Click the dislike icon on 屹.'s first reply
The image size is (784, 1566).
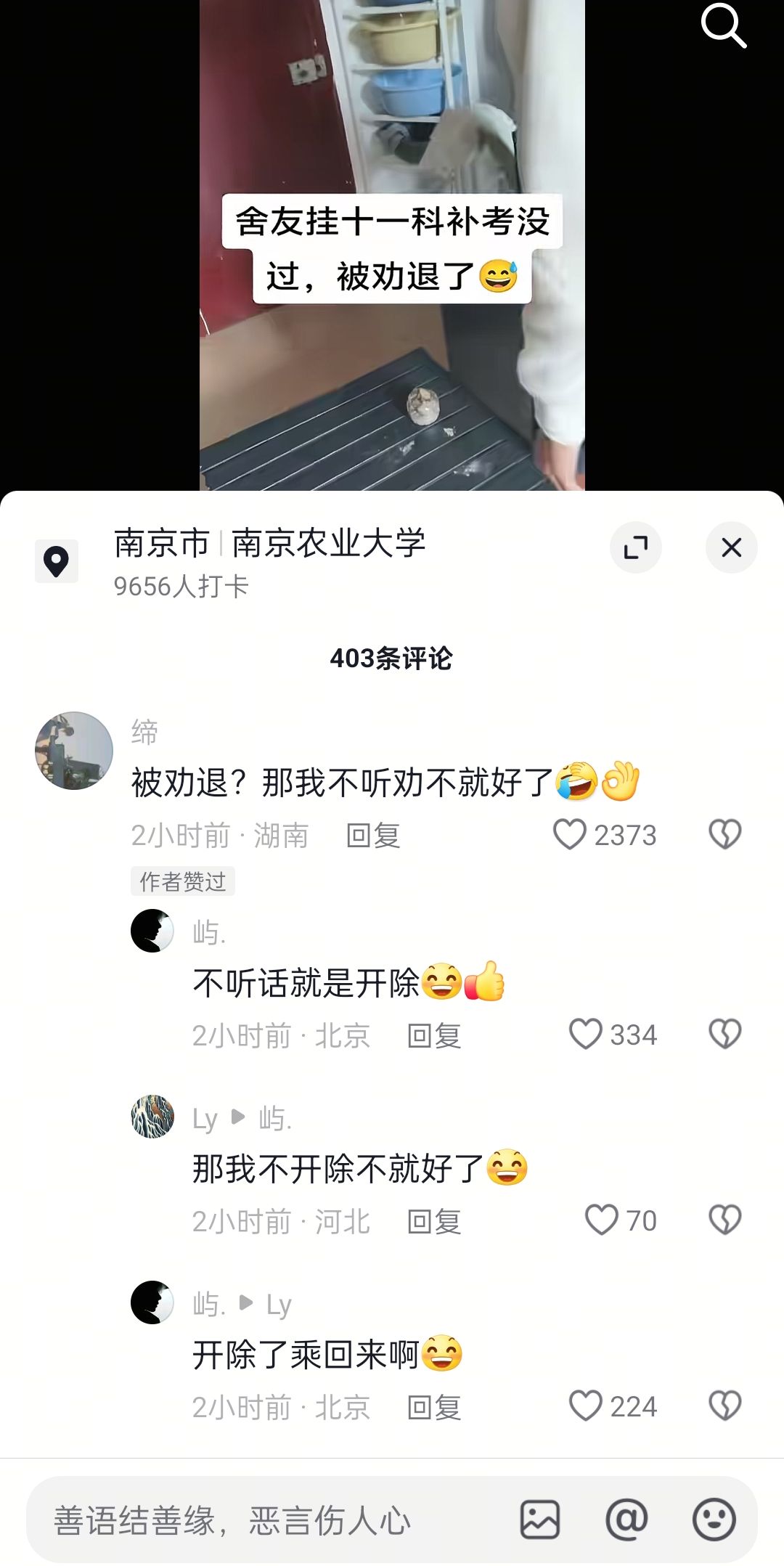coord(724,1035)
